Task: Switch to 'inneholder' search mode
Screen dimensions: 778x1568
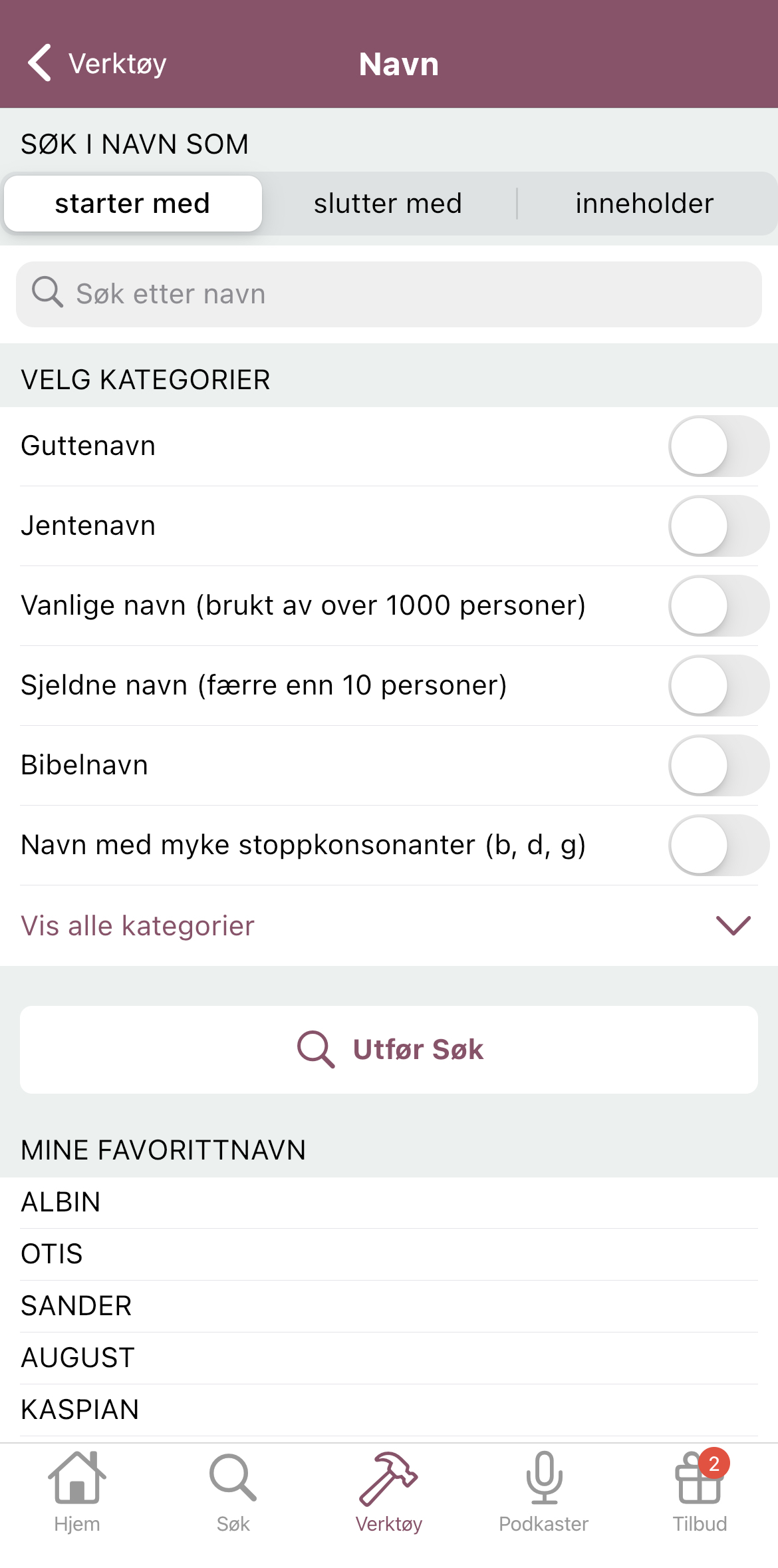Action: [644, 204]
